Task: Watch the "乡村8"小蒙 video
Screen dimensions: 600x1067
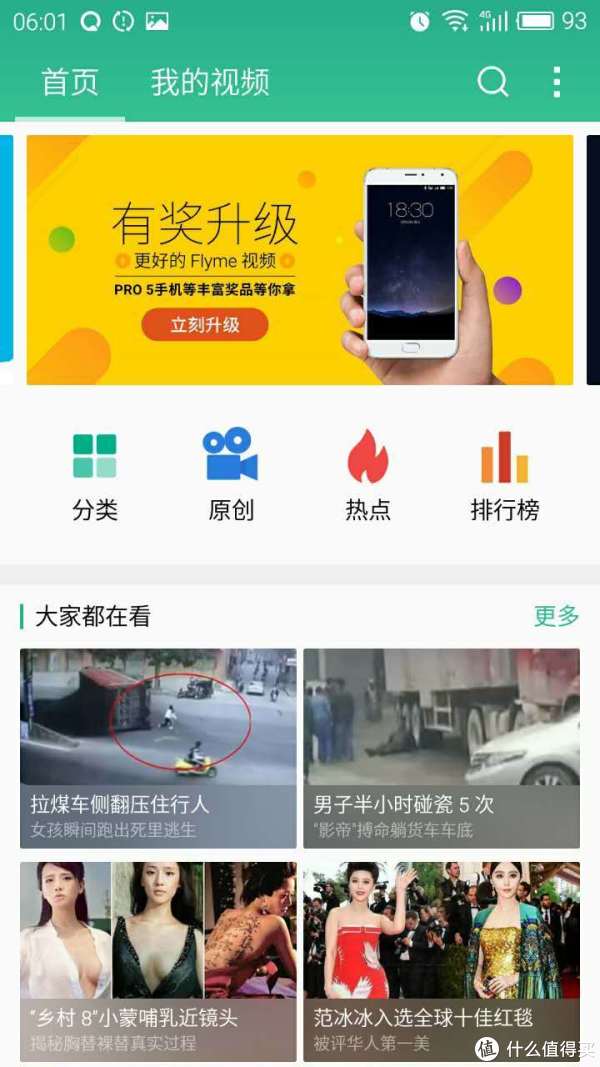Action: click(x=158, y=960)
